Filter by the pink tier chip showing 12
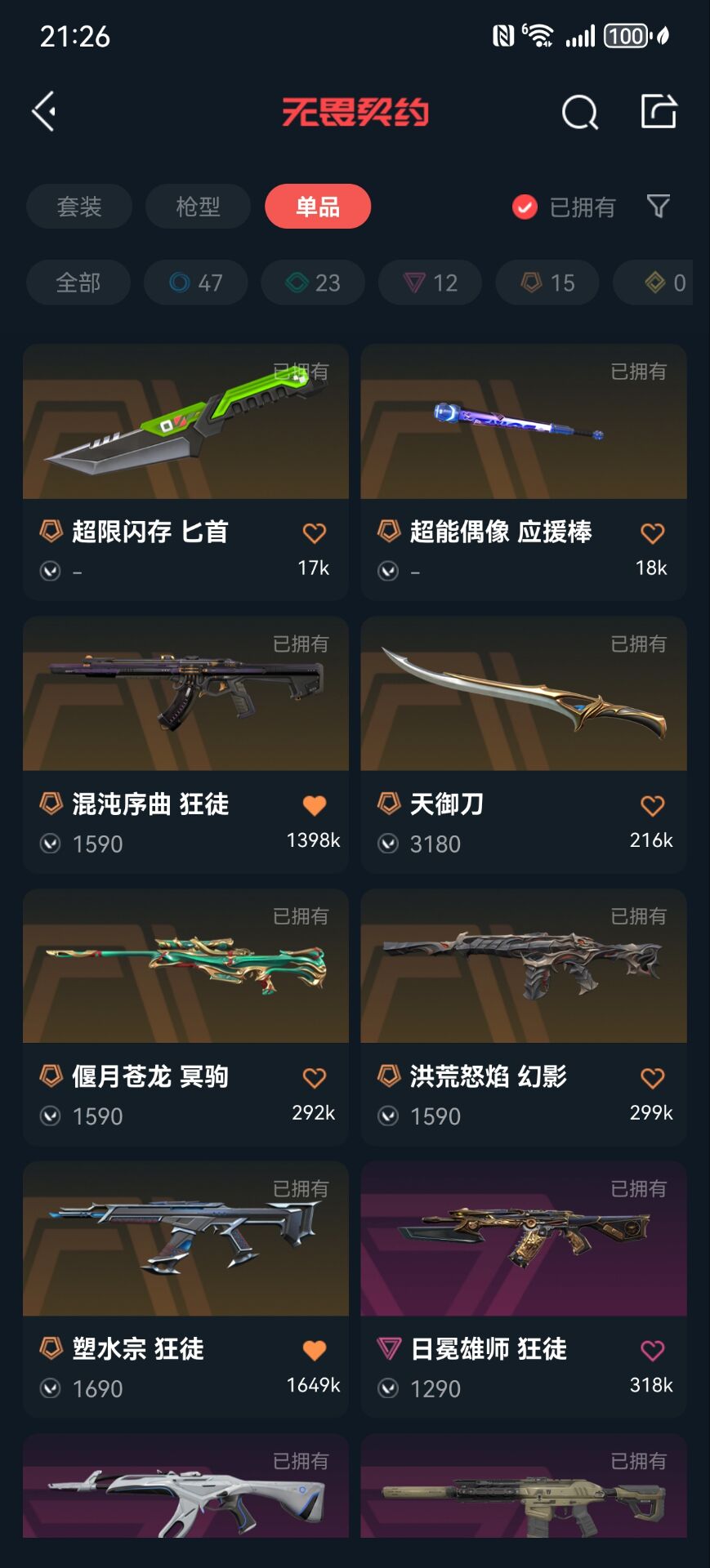This screenshot has height=1568, width=710. 430,283
